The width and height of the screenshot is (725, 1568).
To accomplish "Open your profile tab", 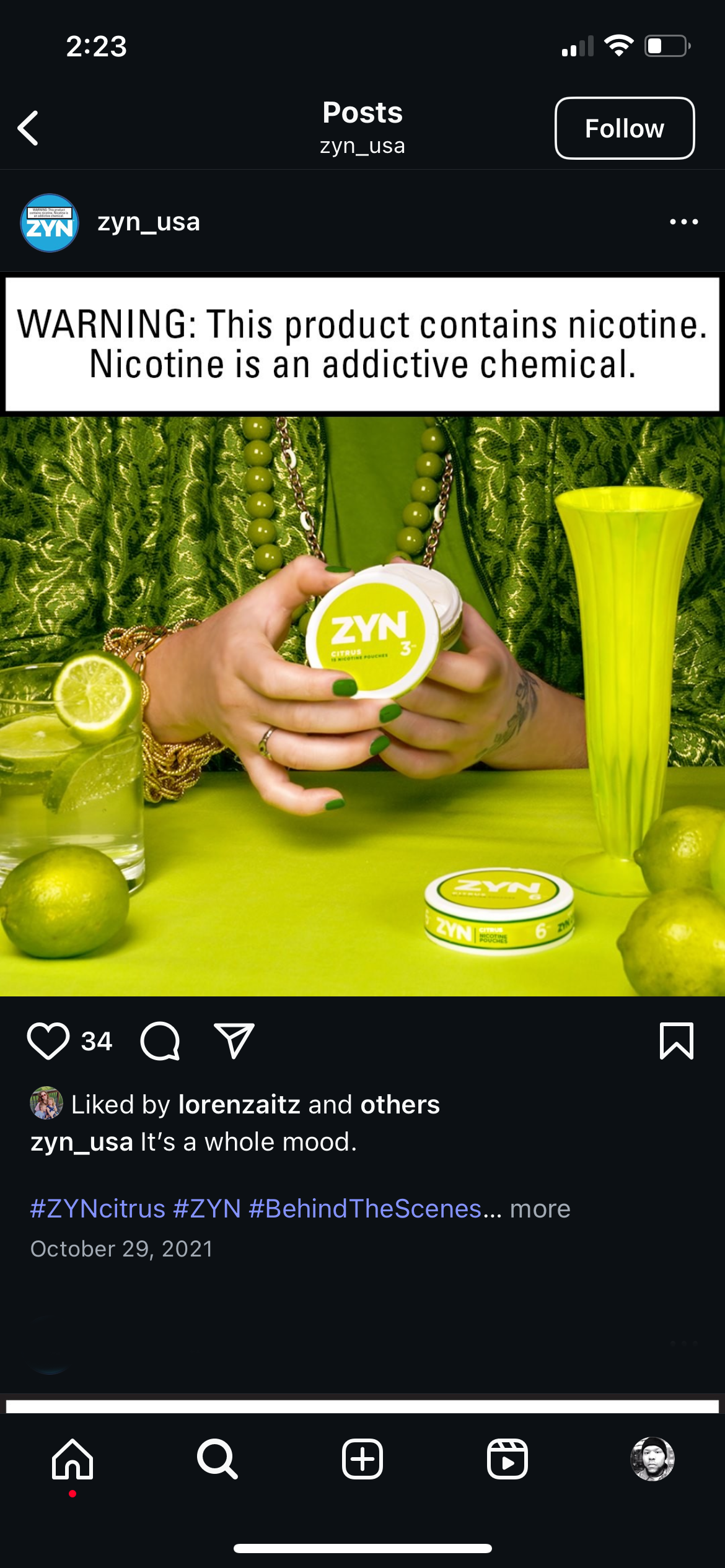I will click(652, 1459).
